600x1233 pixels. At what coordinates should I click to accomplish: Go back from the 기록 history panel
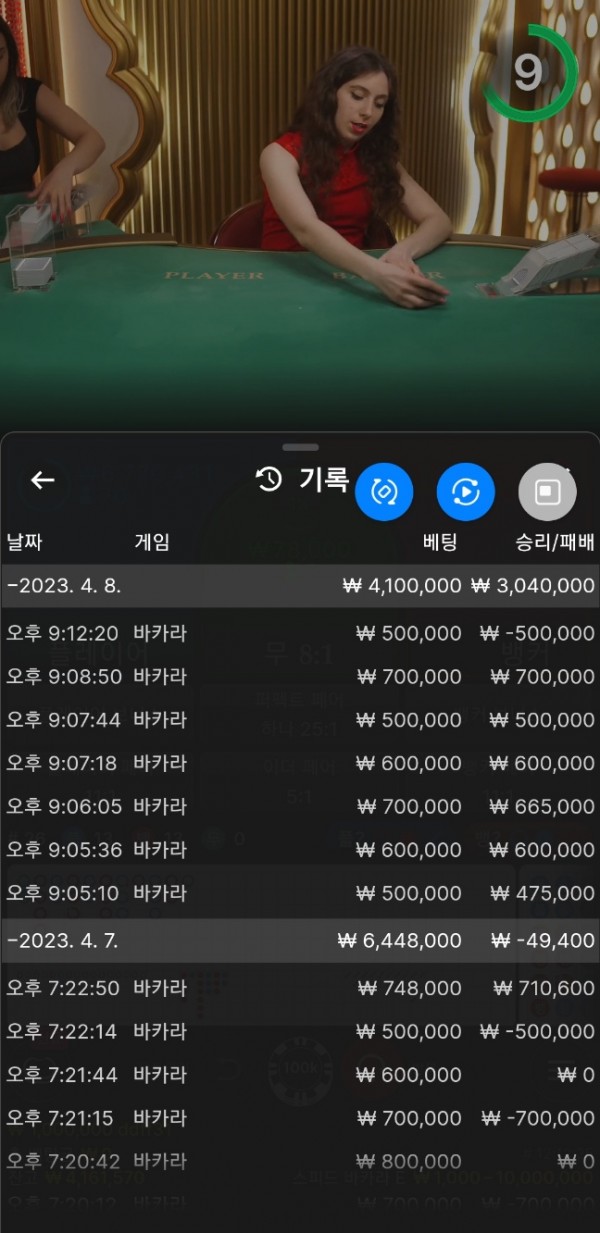[42, 480]
